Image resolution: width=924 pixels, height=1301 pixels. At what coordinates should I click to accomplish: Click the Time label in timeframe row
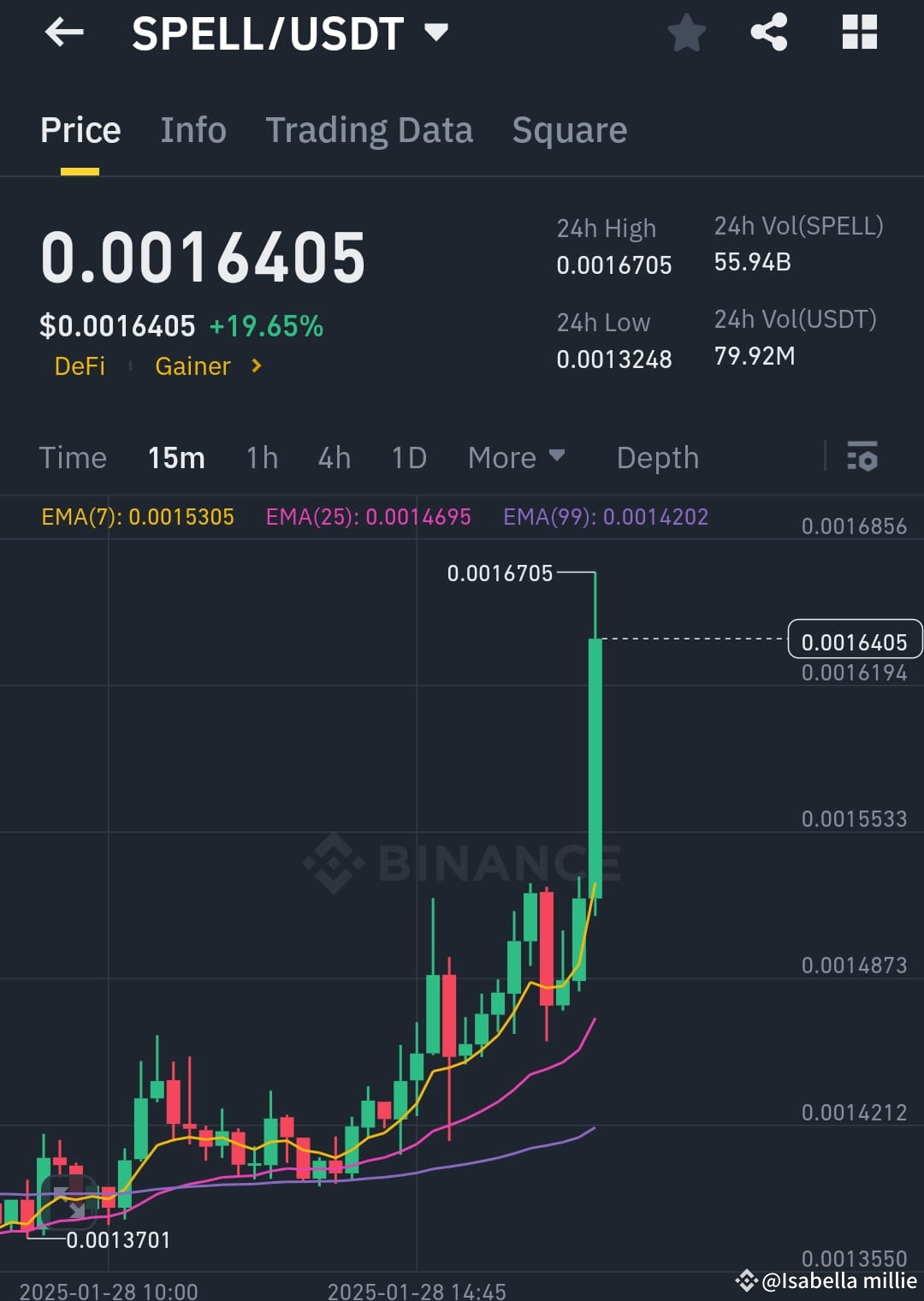[73, 458]
